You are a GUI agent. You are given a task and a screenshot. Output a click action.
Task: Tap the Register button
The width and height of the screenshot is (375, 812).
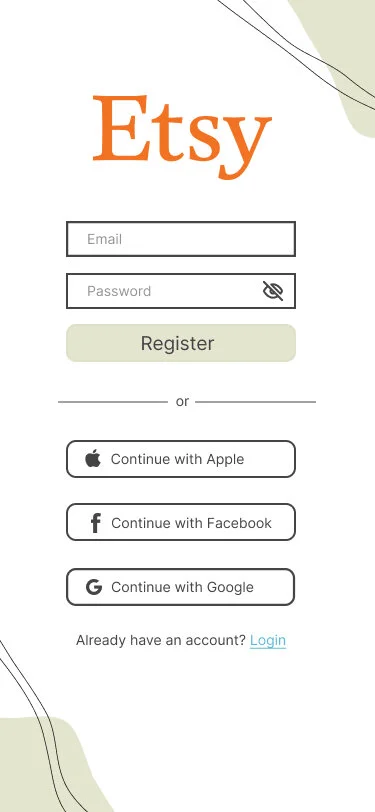coord(181,343)
